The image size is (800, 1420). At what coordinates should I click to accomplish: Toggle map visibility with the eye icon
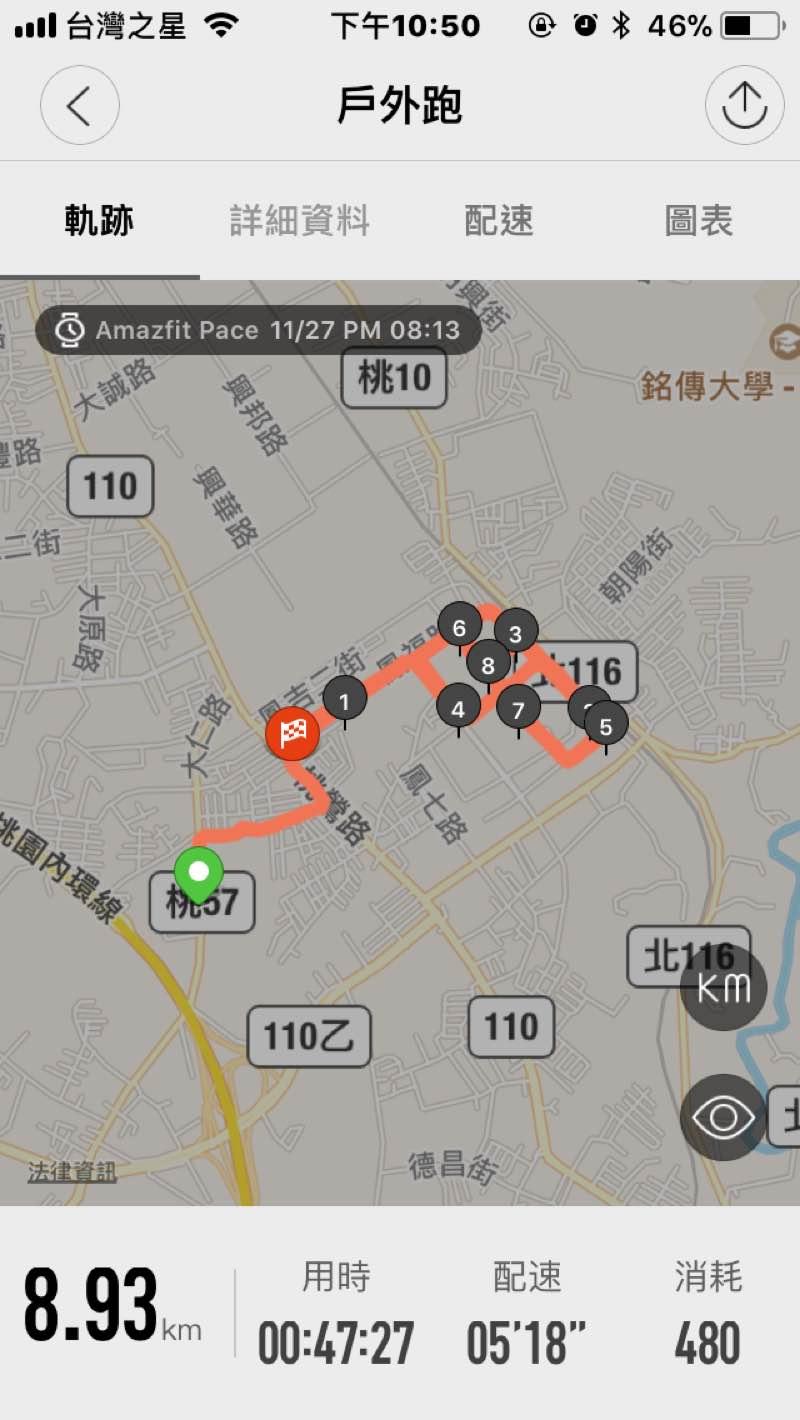pyautogui.click(x=723, y=1117)
